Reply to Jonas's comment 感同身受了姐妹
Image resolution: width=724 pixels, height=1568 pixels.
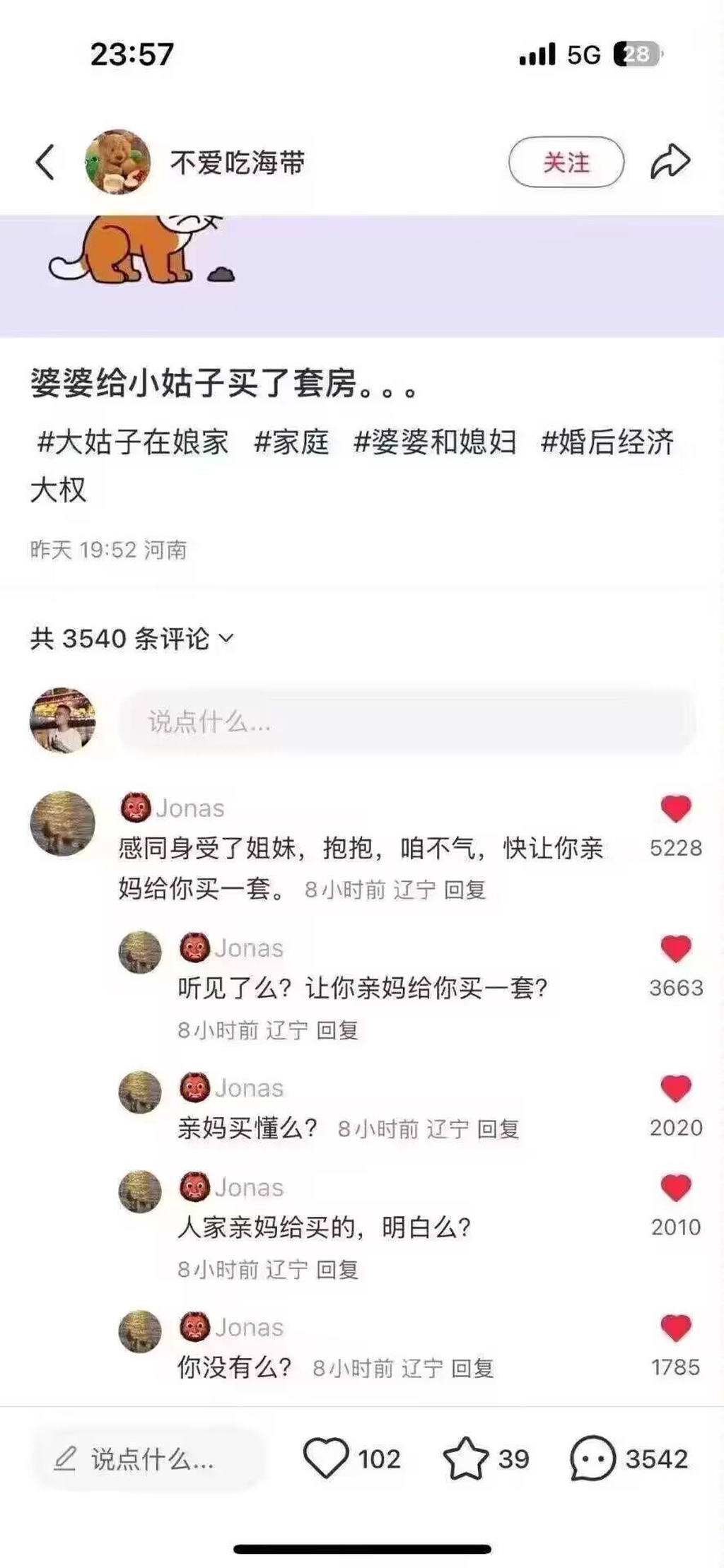tap(465, 890)
